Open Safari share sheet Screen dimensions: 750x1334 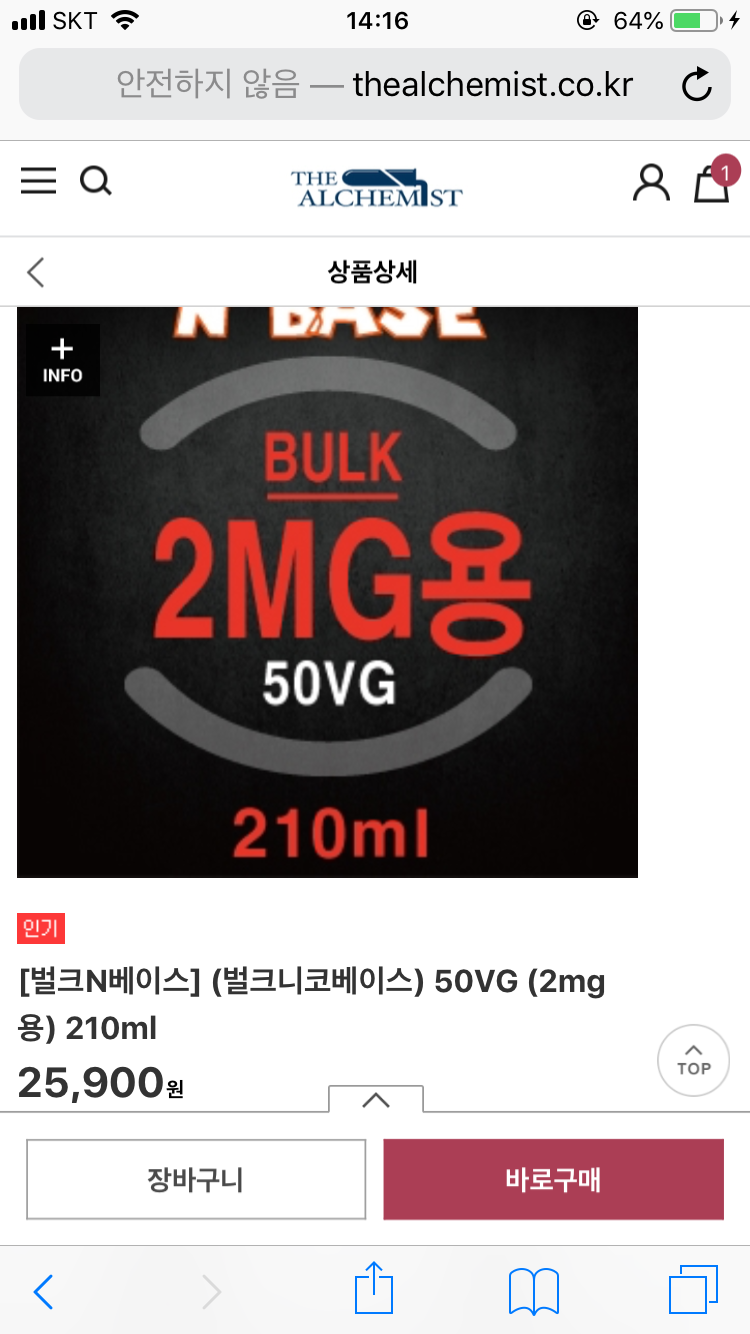pyautogui.click(x=375, y=1290)
